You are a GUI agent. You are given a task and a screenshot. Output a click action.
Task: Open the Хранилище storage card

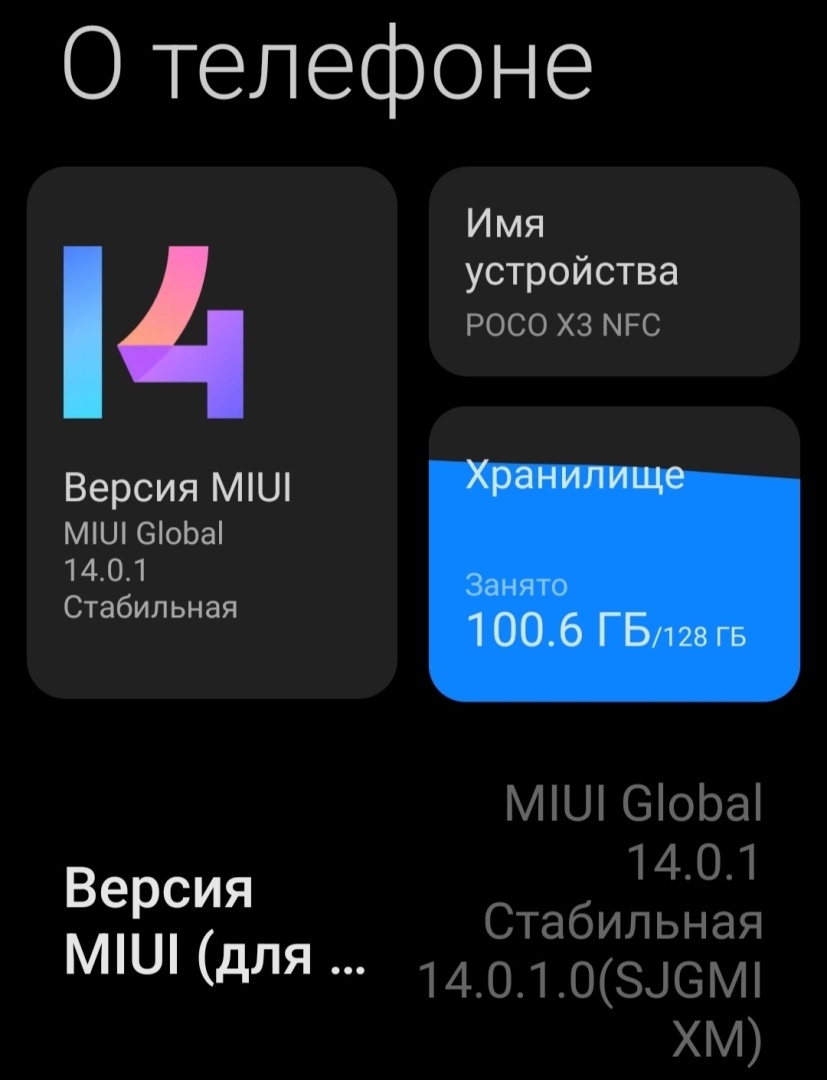(613, 554)
